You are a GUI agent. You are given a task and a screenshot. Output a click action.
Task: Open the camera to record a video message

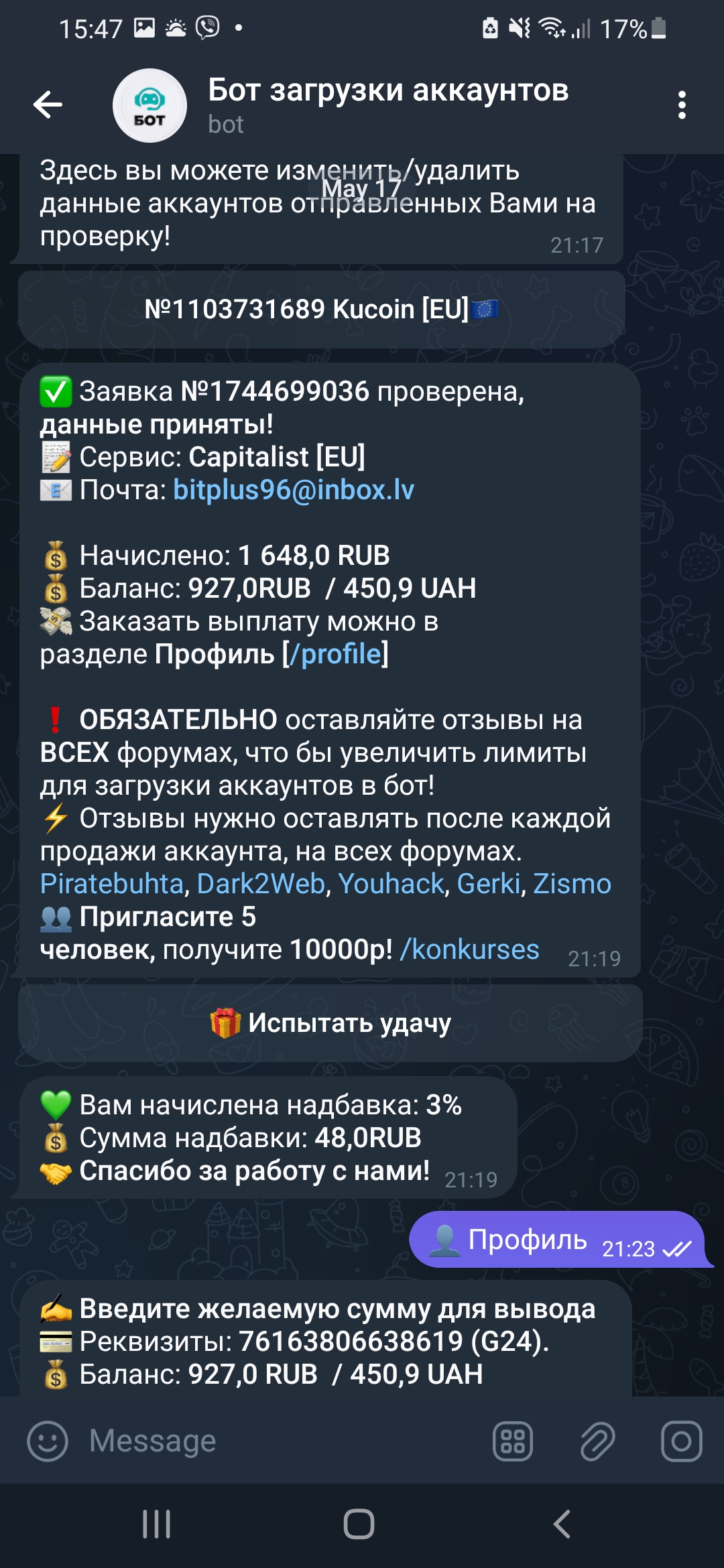pos(681,1441)
